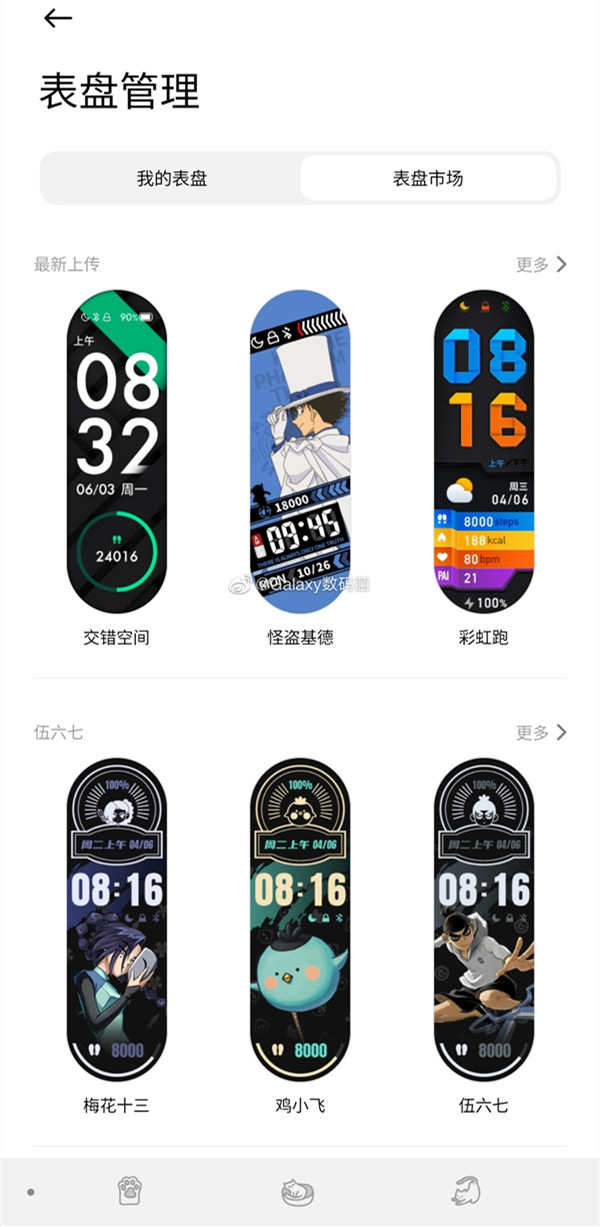Select the 表盘市场 tab
This screenshot has height=1227, width=600.
(428, 179)
